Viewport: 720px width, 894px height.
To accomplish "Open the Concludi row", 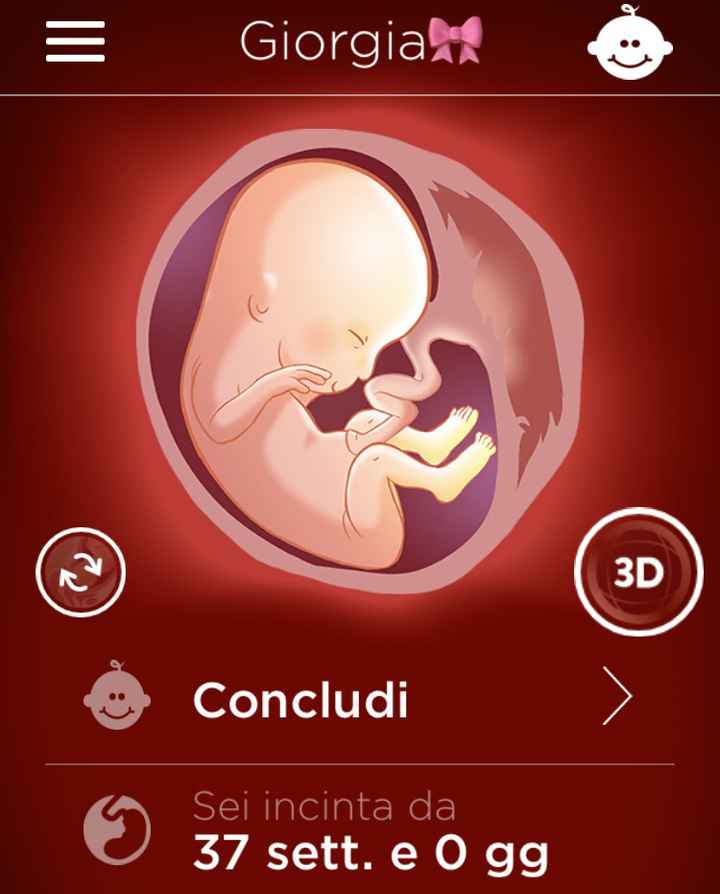I will coord(360,700).
